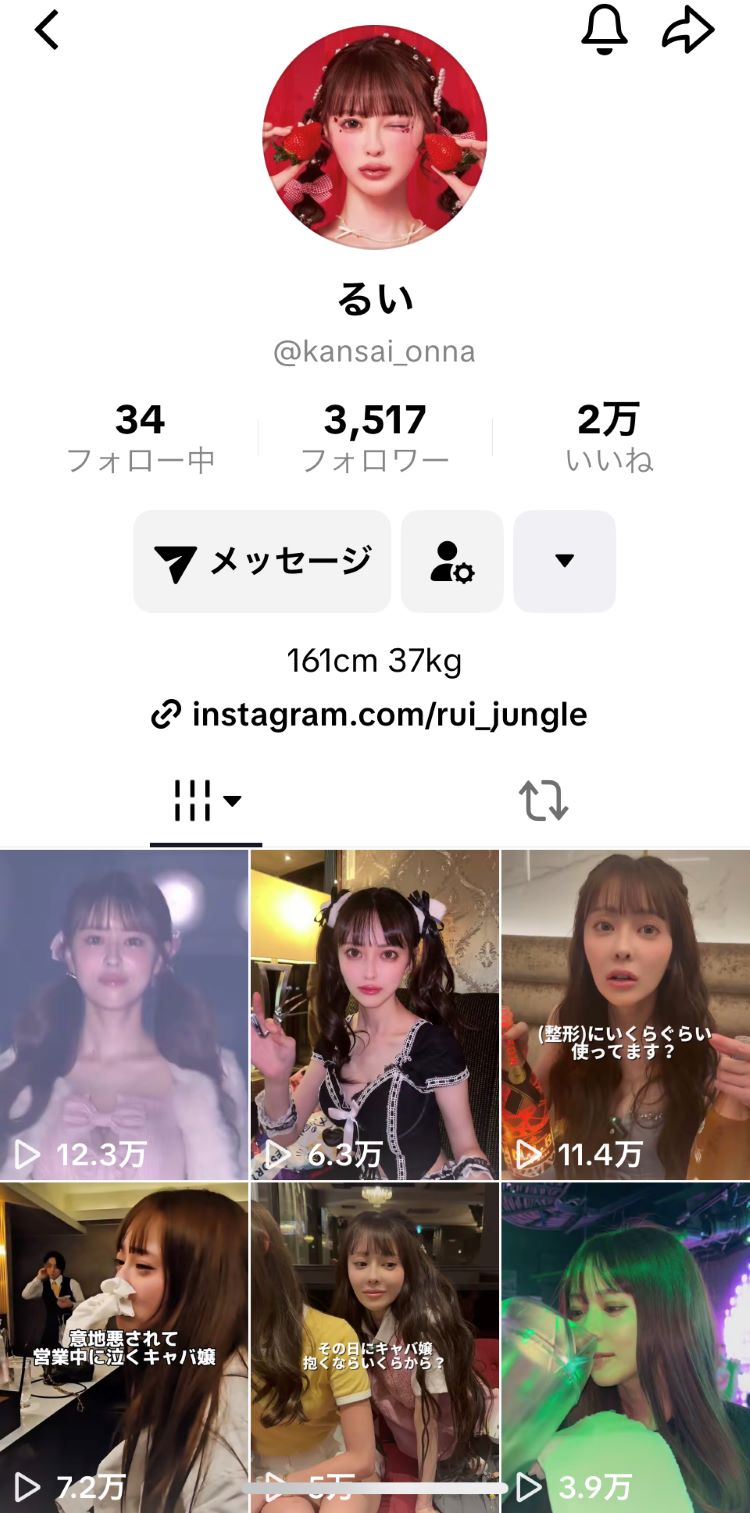This screenshot has width=750, height=1513.
Task: Open the sort dropdown beside the grid icon
Action: tap(233, 803)
